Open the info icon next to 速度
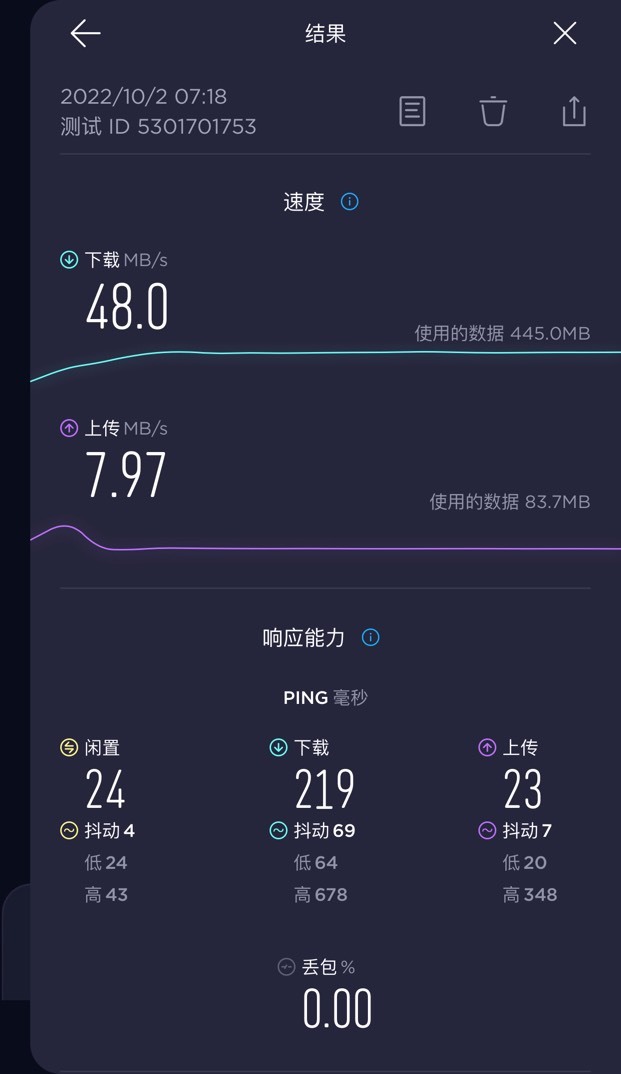The image size is (621, 1074). click(x=350, y=201)
